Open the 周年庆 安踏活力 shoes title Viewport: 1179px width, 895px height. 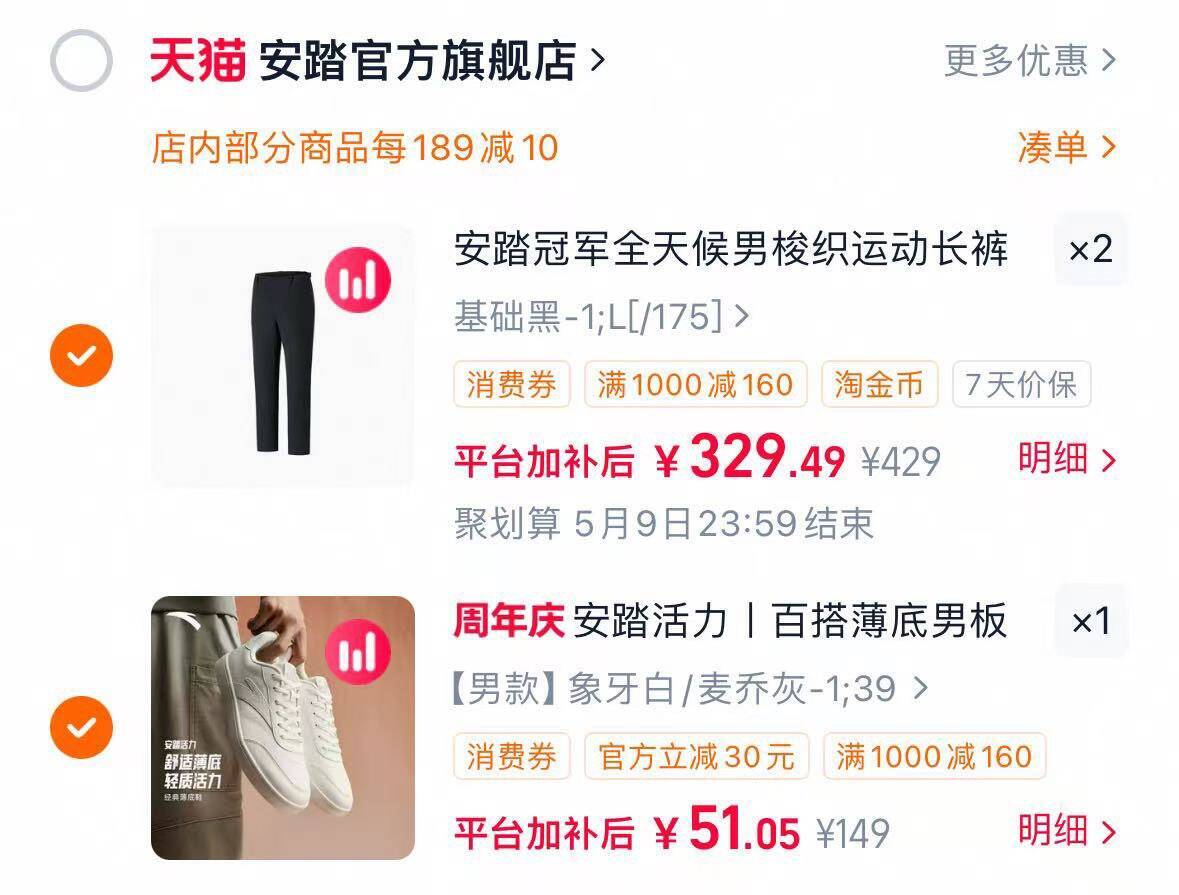pyautogui.click(x=730, y=621)
